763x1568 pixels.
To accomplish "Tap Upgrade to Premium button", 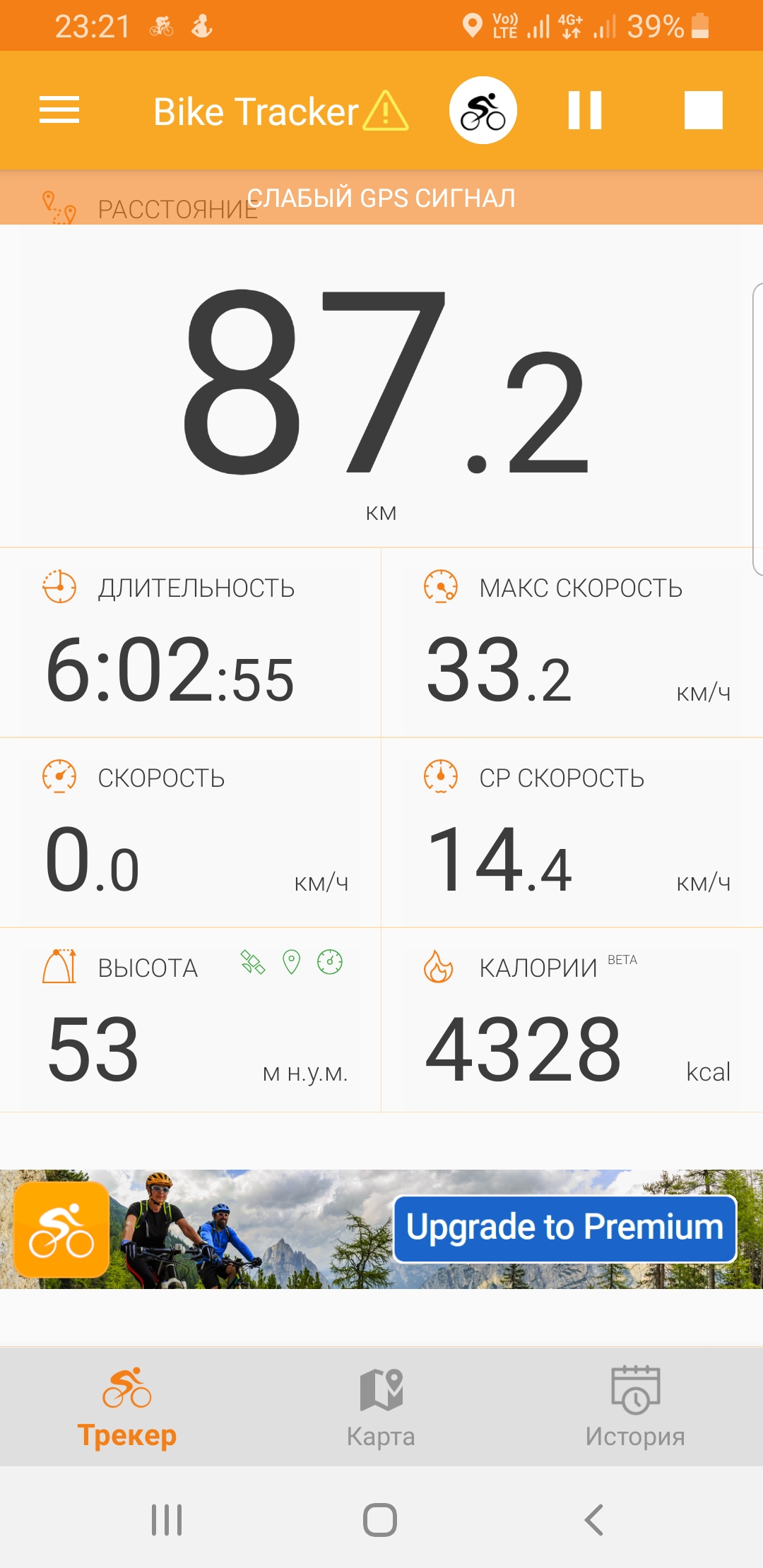I will tap(565, 1229).
